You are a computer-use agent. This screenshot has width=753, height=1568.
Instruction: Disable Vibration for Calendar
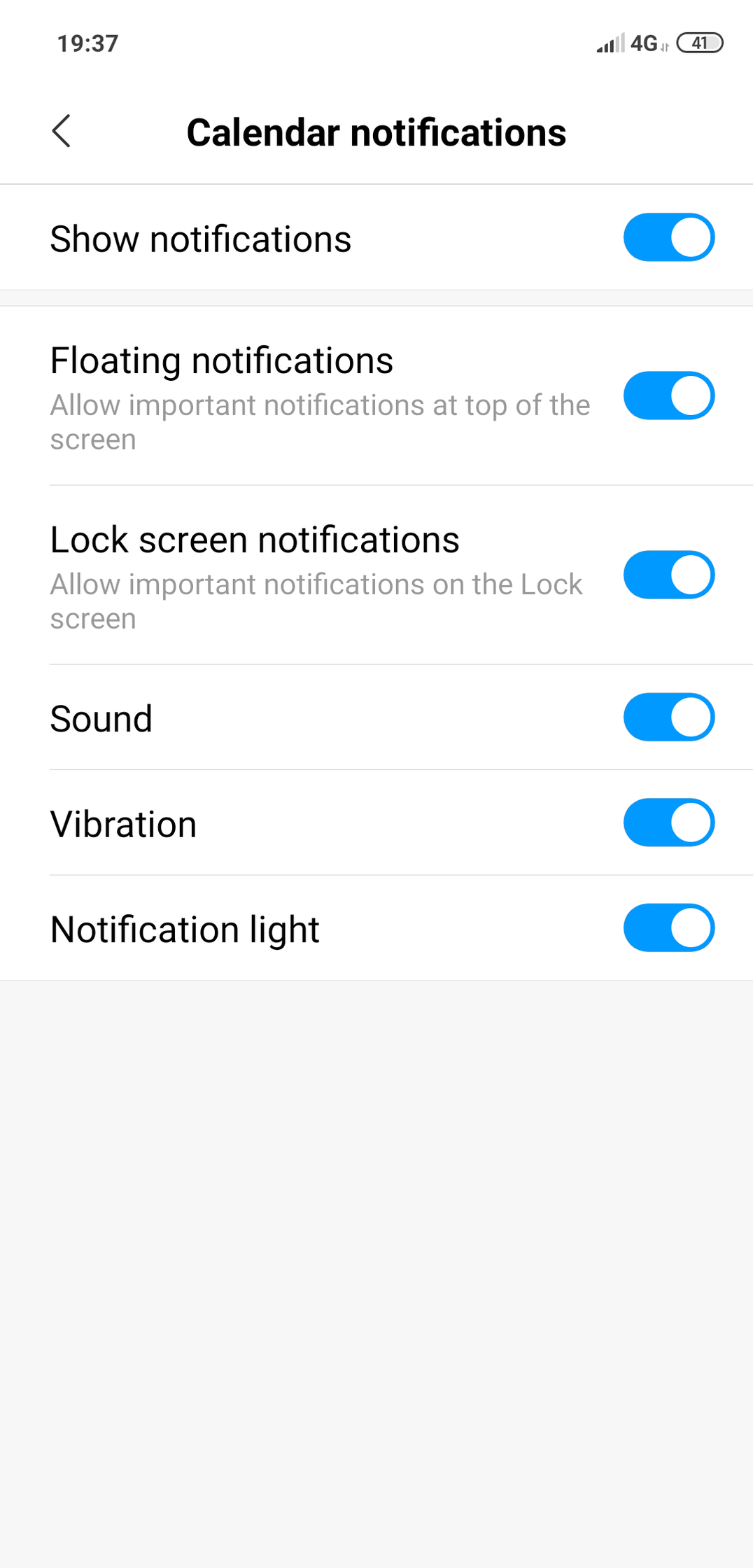point(668,822)
